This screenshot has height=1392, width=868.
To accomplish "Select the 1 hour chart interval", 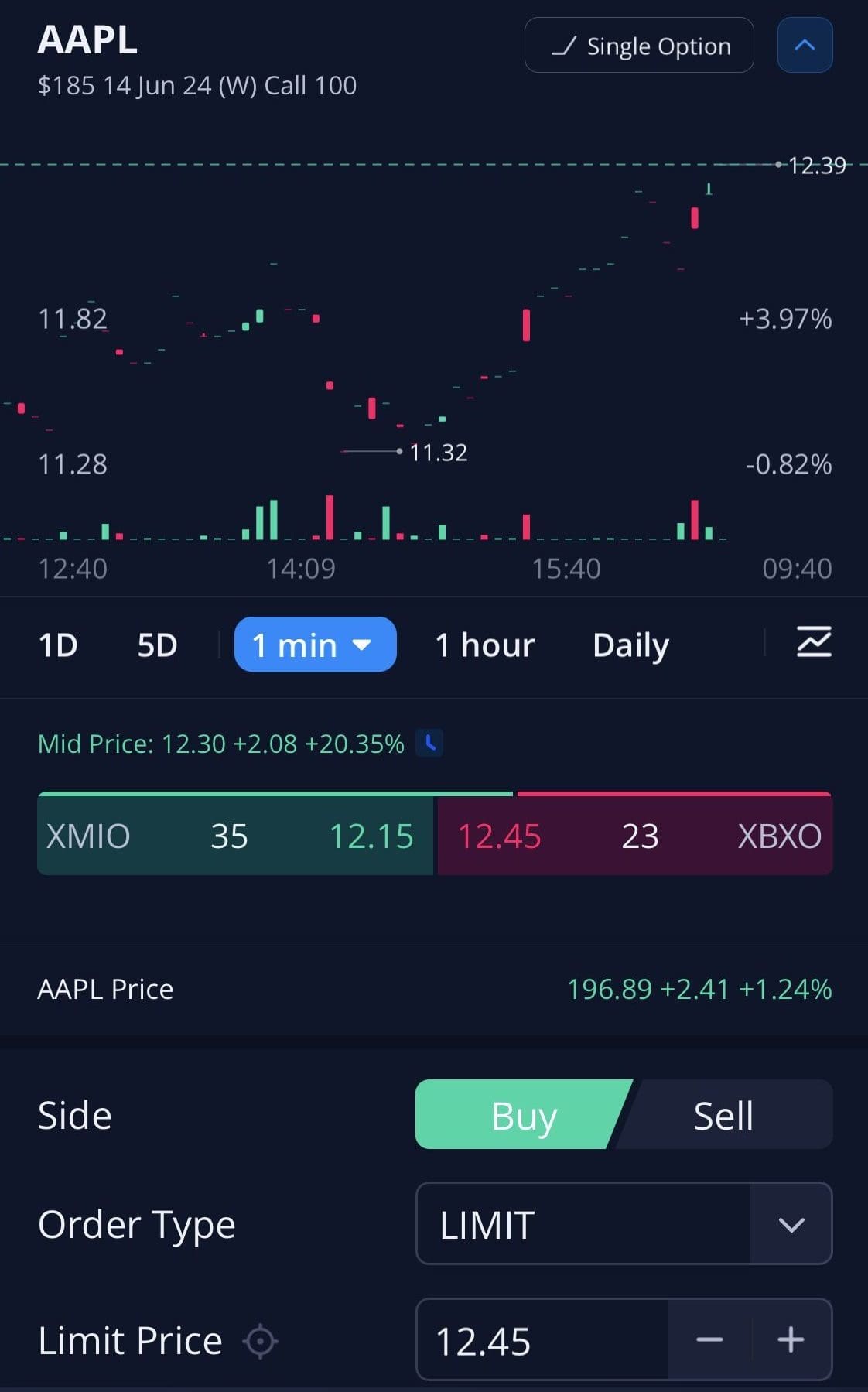I will click(484, 645).
